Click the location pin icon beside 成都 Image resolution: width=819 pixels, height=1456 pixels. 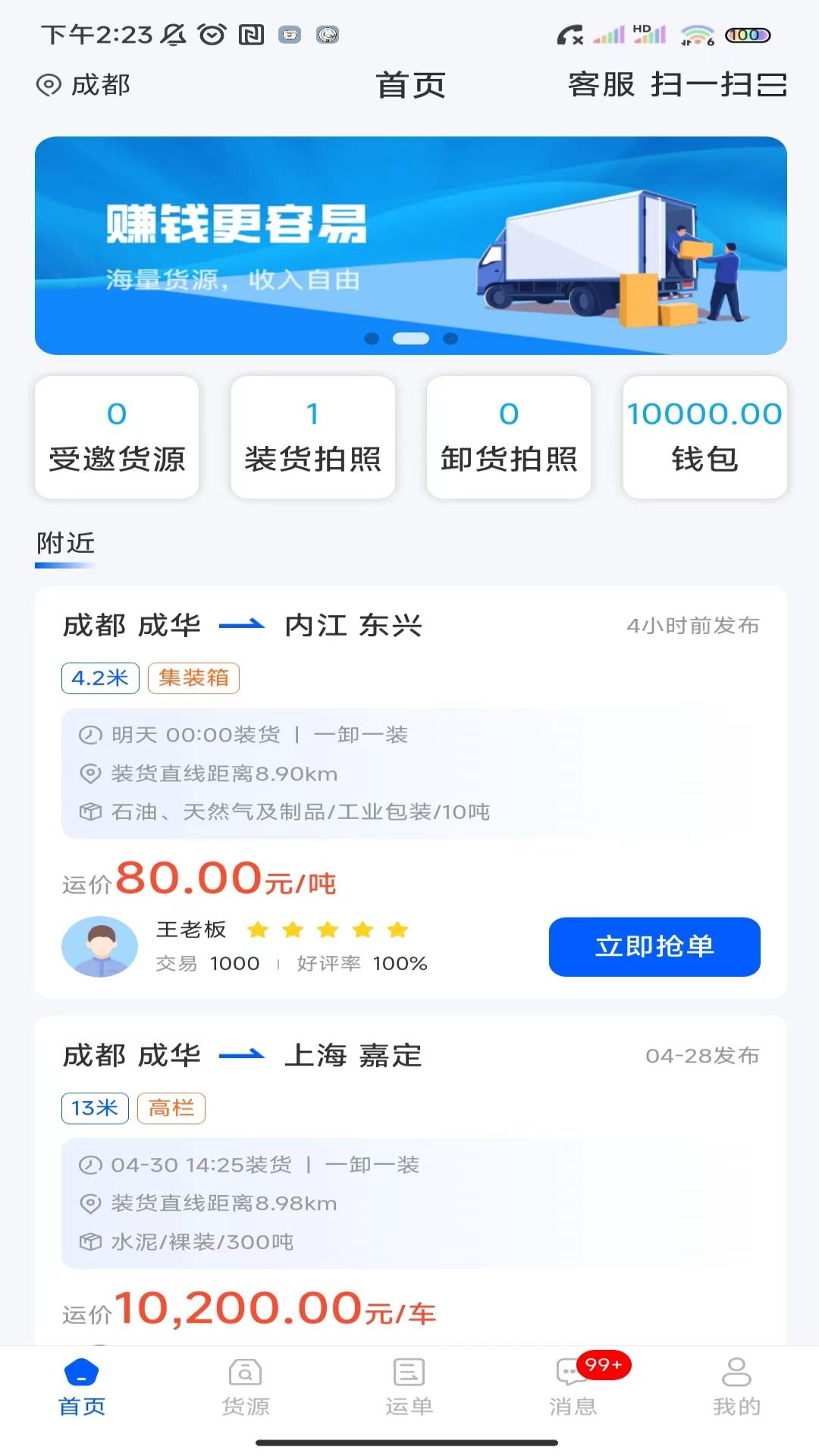coord(47,86)
